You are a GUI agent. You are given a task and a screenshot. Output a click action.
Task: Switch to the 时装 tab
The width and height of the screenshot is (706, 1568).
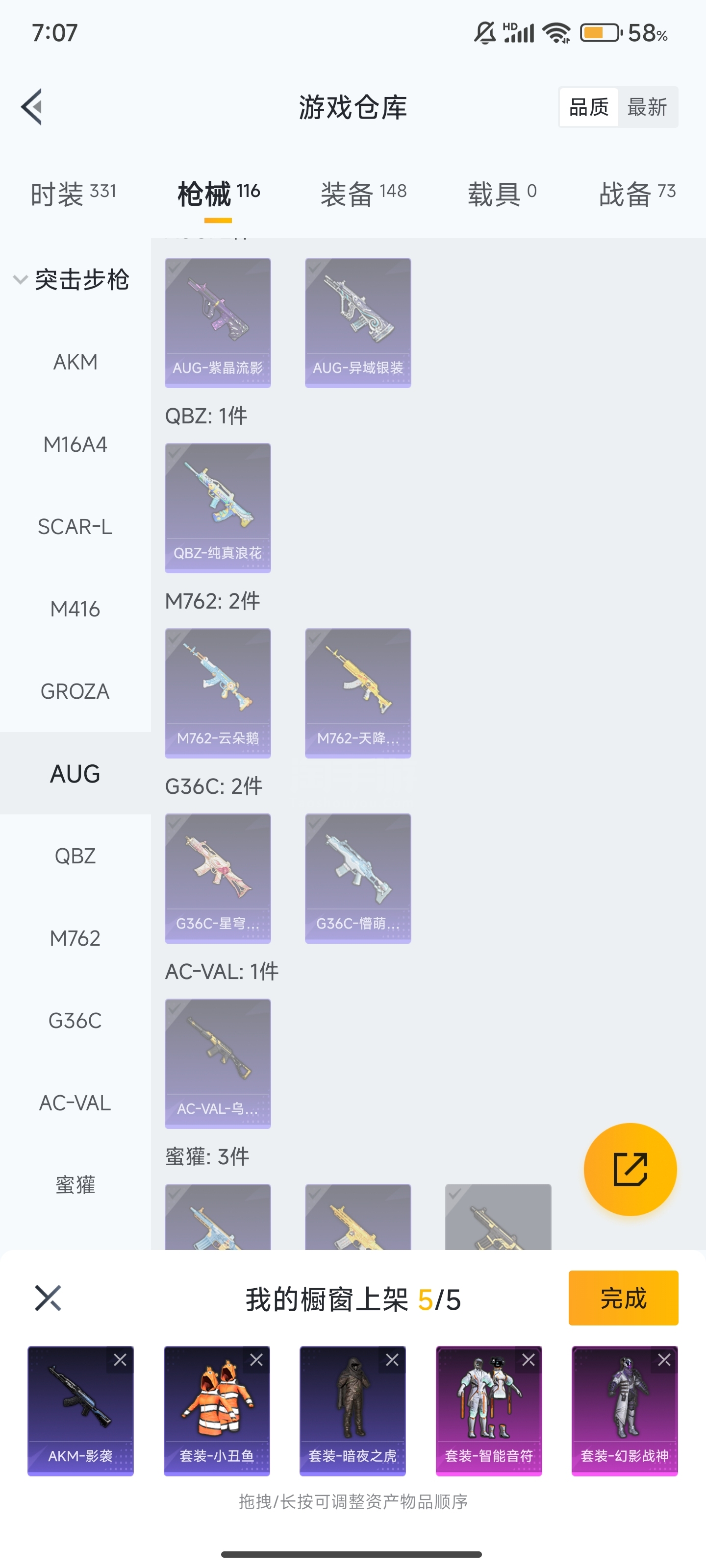[73, 194]
